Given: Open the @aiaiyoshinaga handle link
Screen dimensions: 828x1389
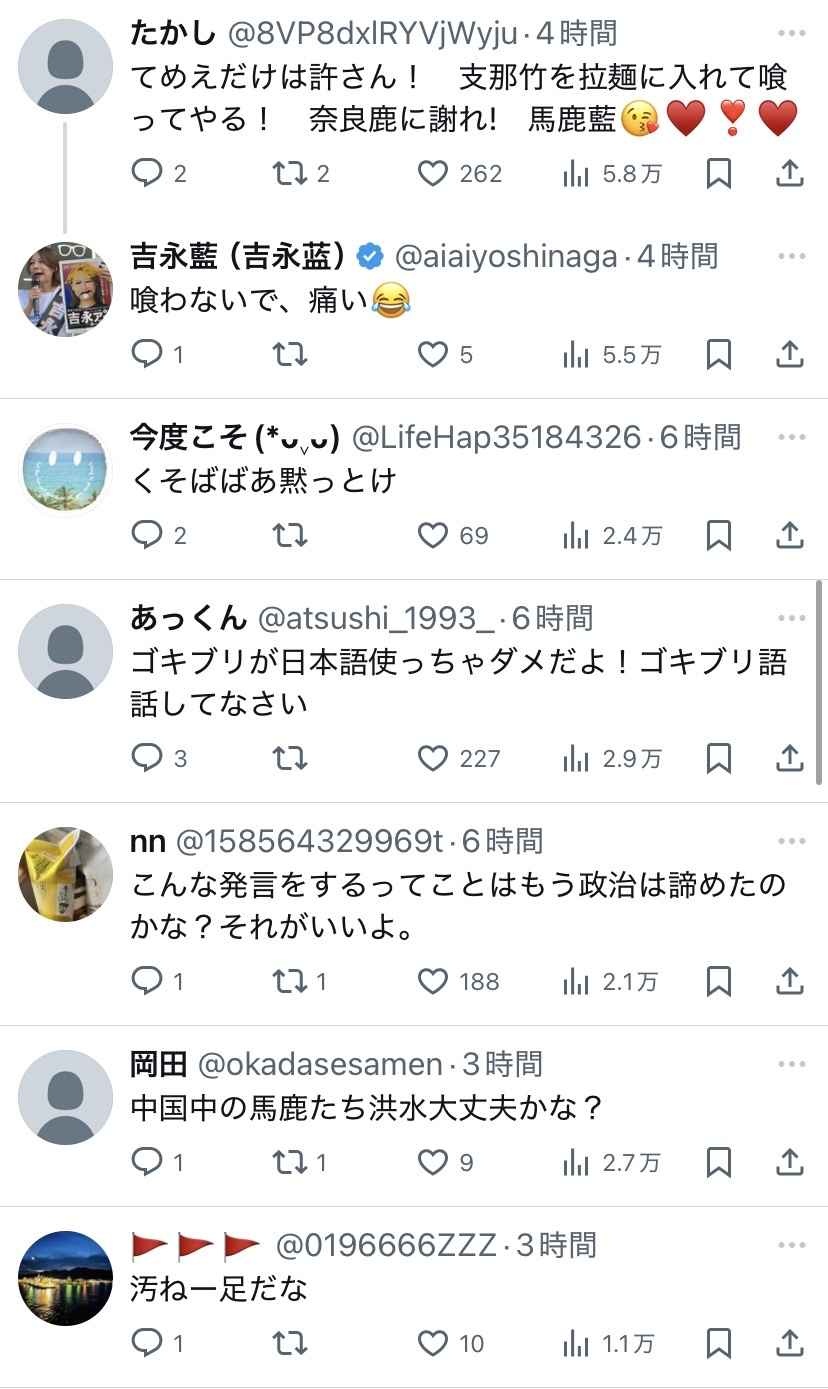Looking at the screenshot, I should pyautogui.click(x=506, y=257).
